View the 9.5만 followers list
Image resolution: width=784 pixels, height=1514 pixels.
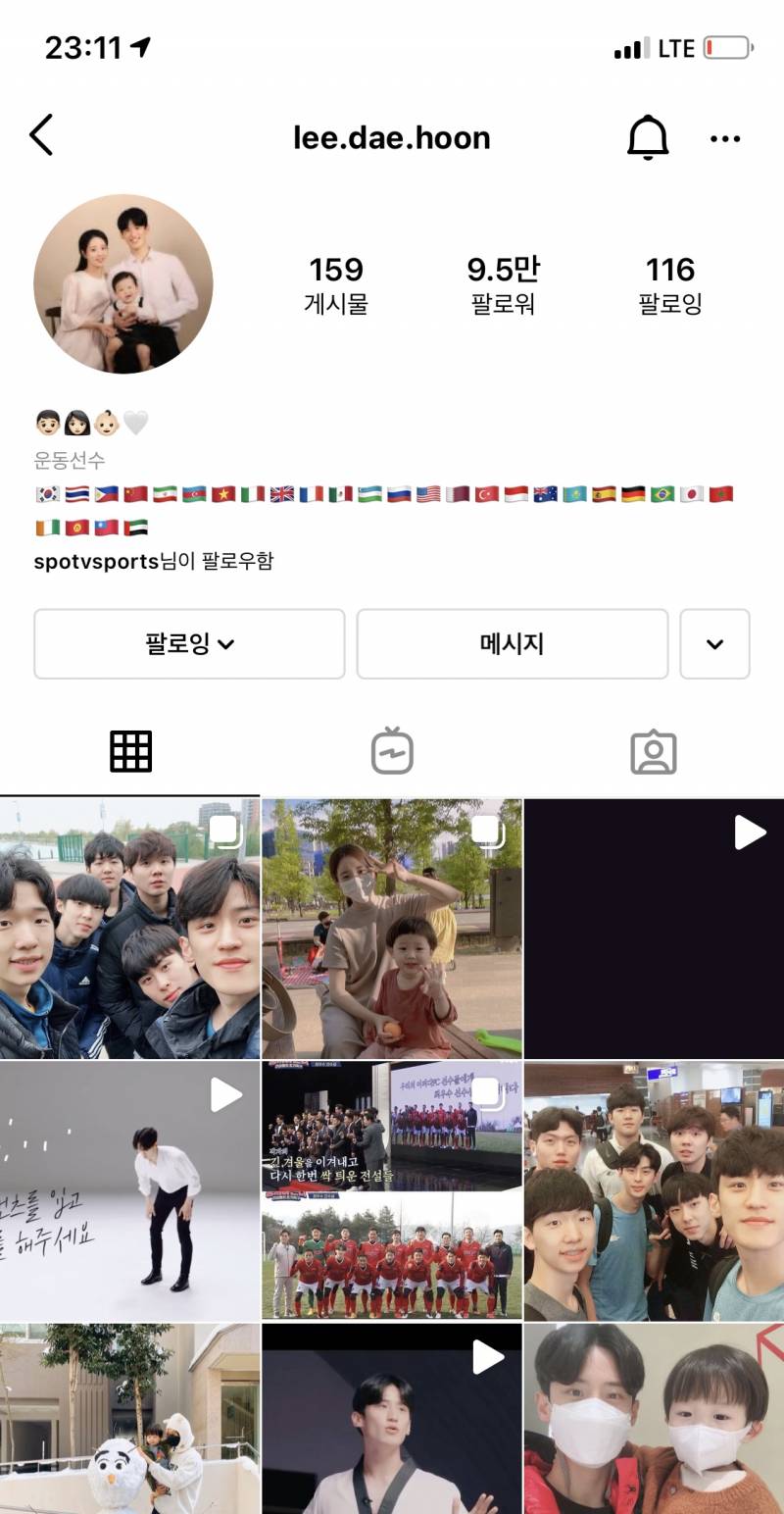[x=503, y=284]
